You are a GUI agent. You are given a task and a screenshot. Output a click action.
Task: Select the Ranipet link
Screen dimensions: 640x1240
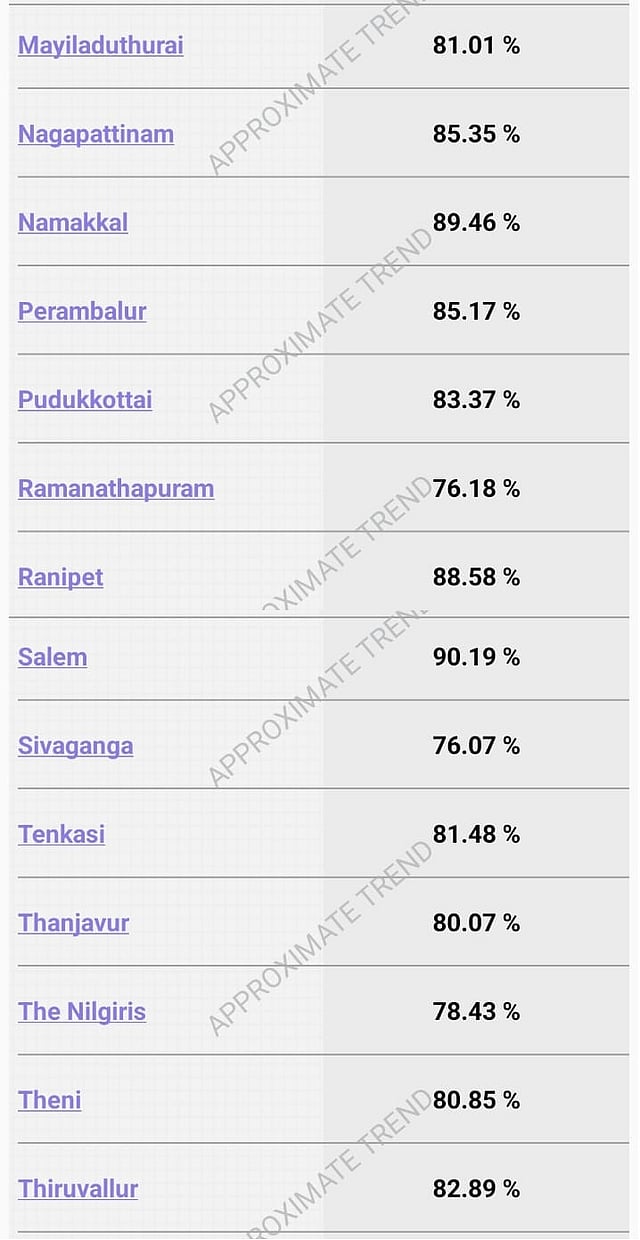[x=60, y=577]
